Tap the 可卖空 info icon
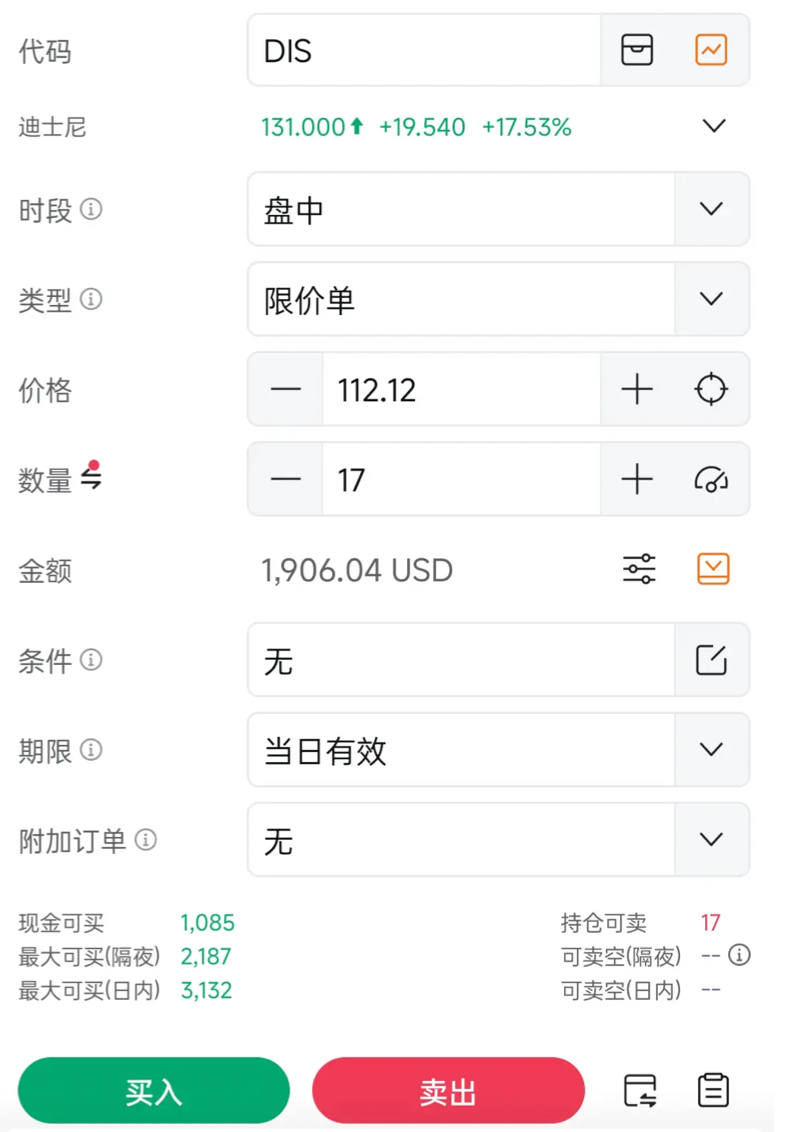Screen dimensions: 786x1132 tap(739, 955)
